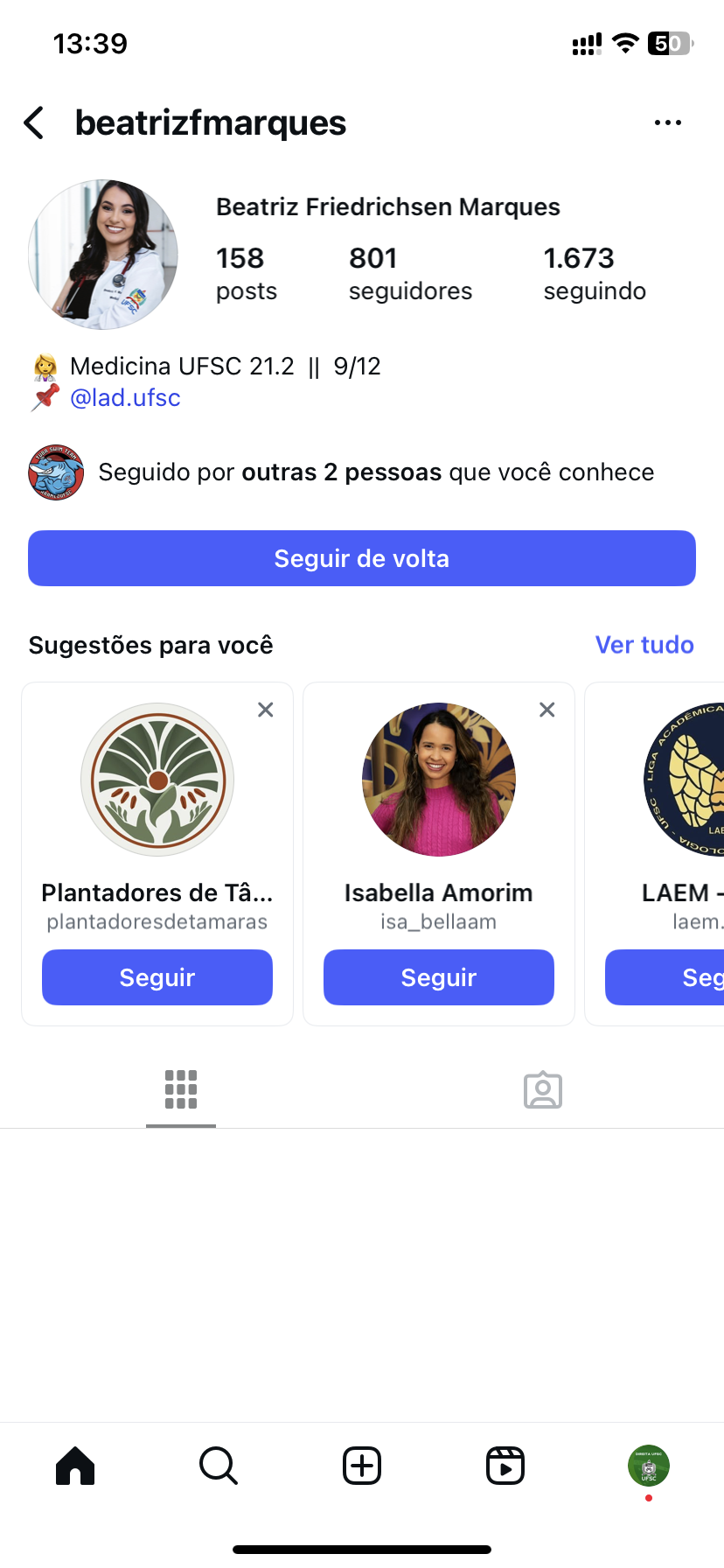Go back from beatrizfmarques profile
The height and width of the screenshot is (1568, 724).
[35, 123]
